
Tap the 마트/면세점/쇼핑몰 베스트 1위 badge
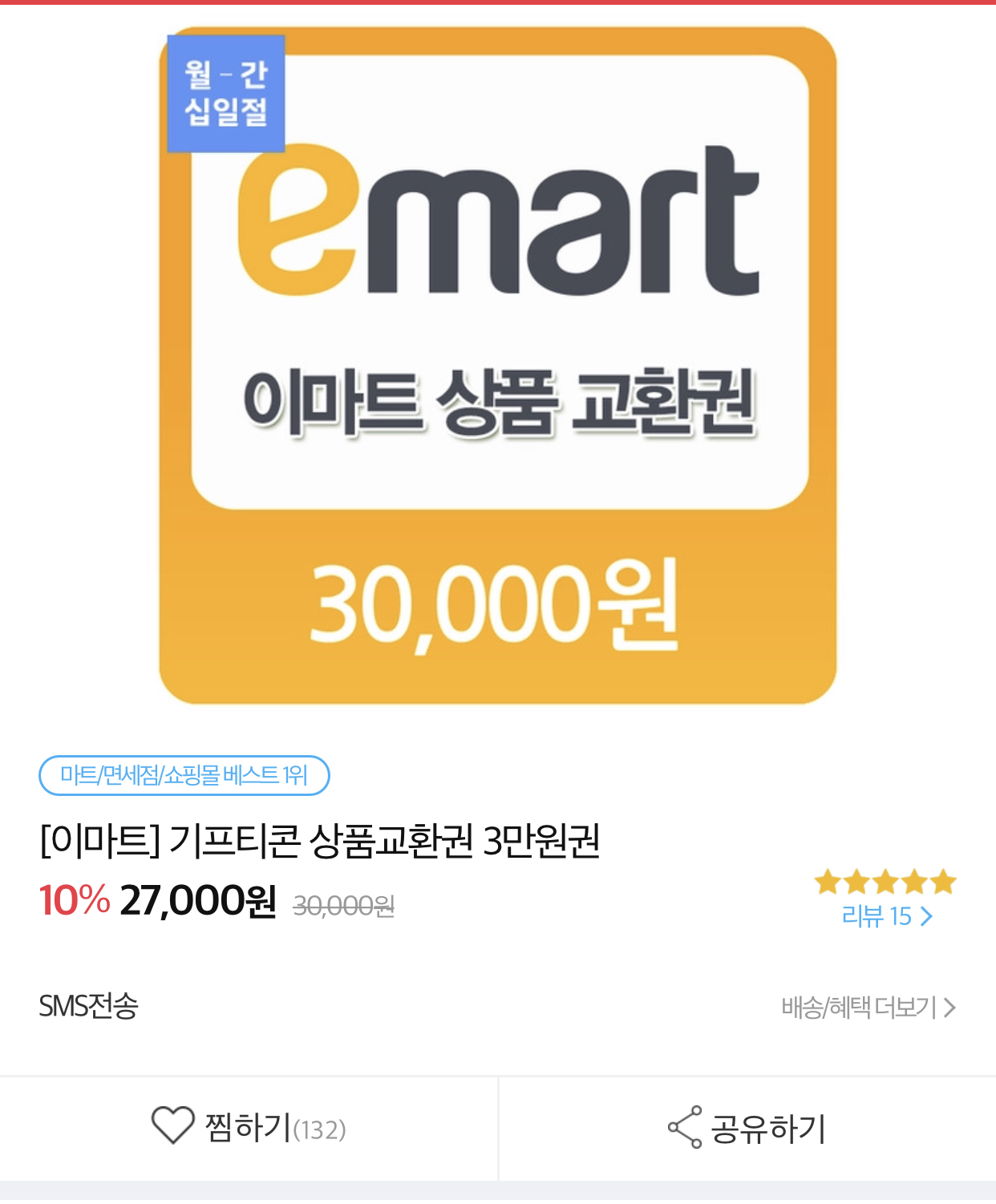184,775
